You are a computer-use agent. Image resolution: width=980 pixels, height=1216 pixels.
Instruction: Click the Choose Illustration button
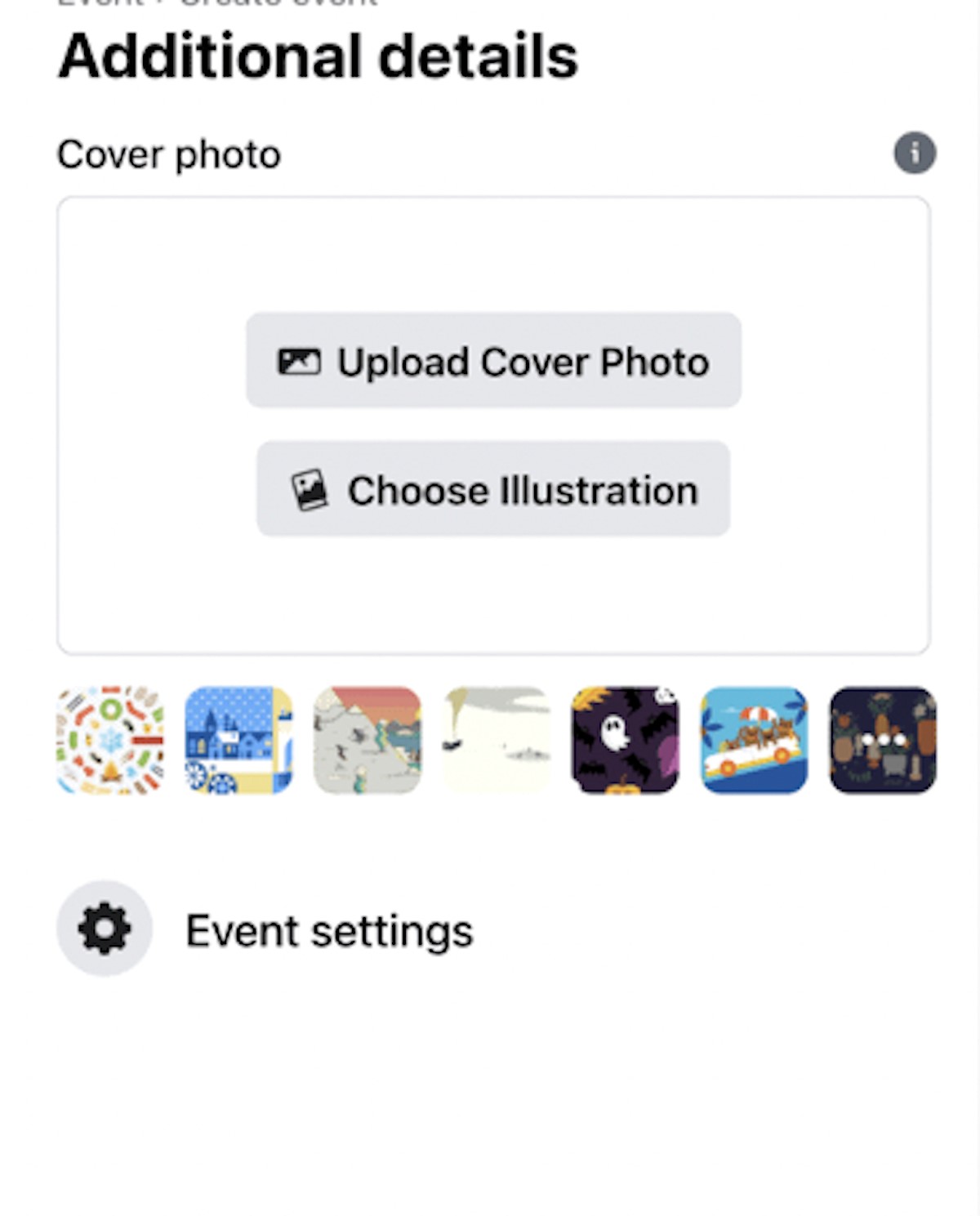tap(493, 489)
